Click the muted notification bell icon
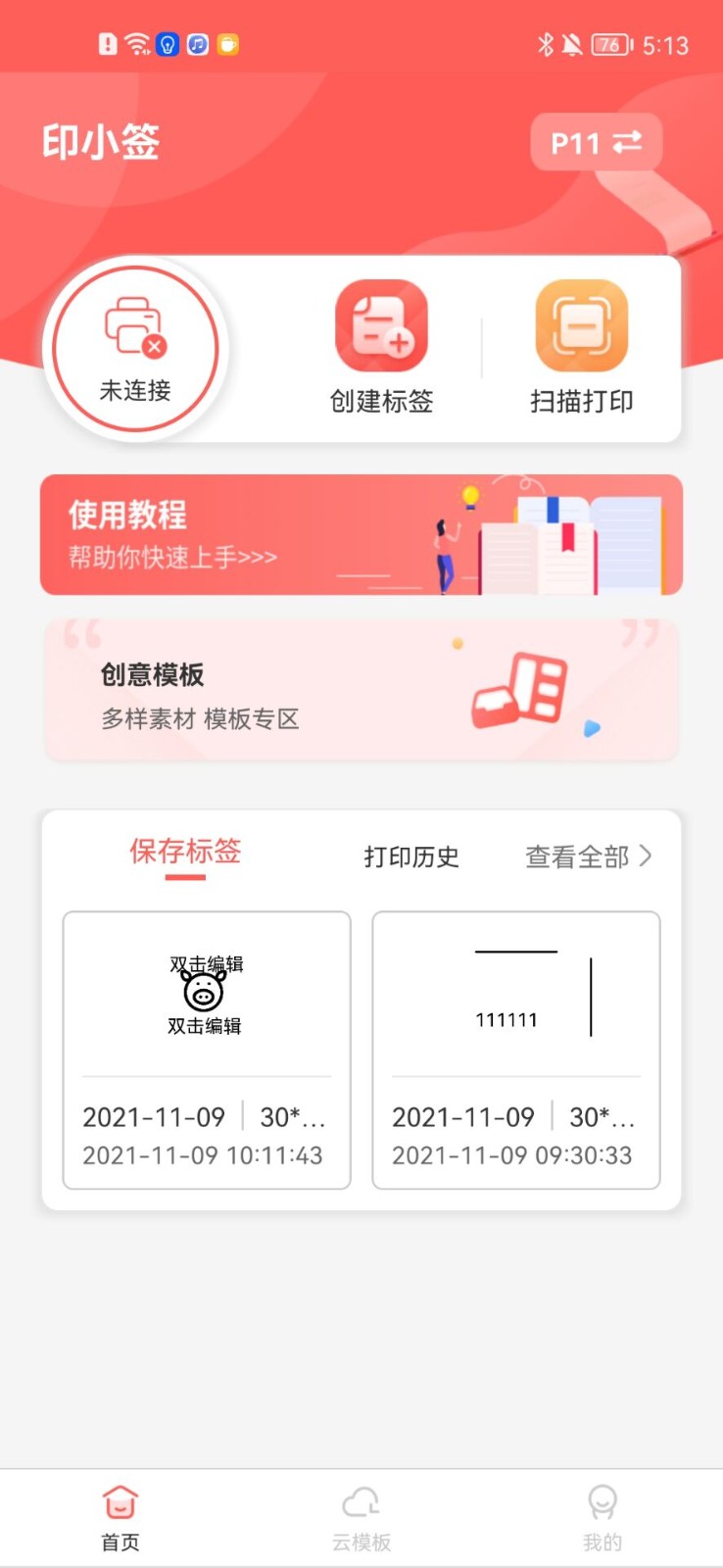Viewport: 723px width, 1568px height. [x=577, y=43]
